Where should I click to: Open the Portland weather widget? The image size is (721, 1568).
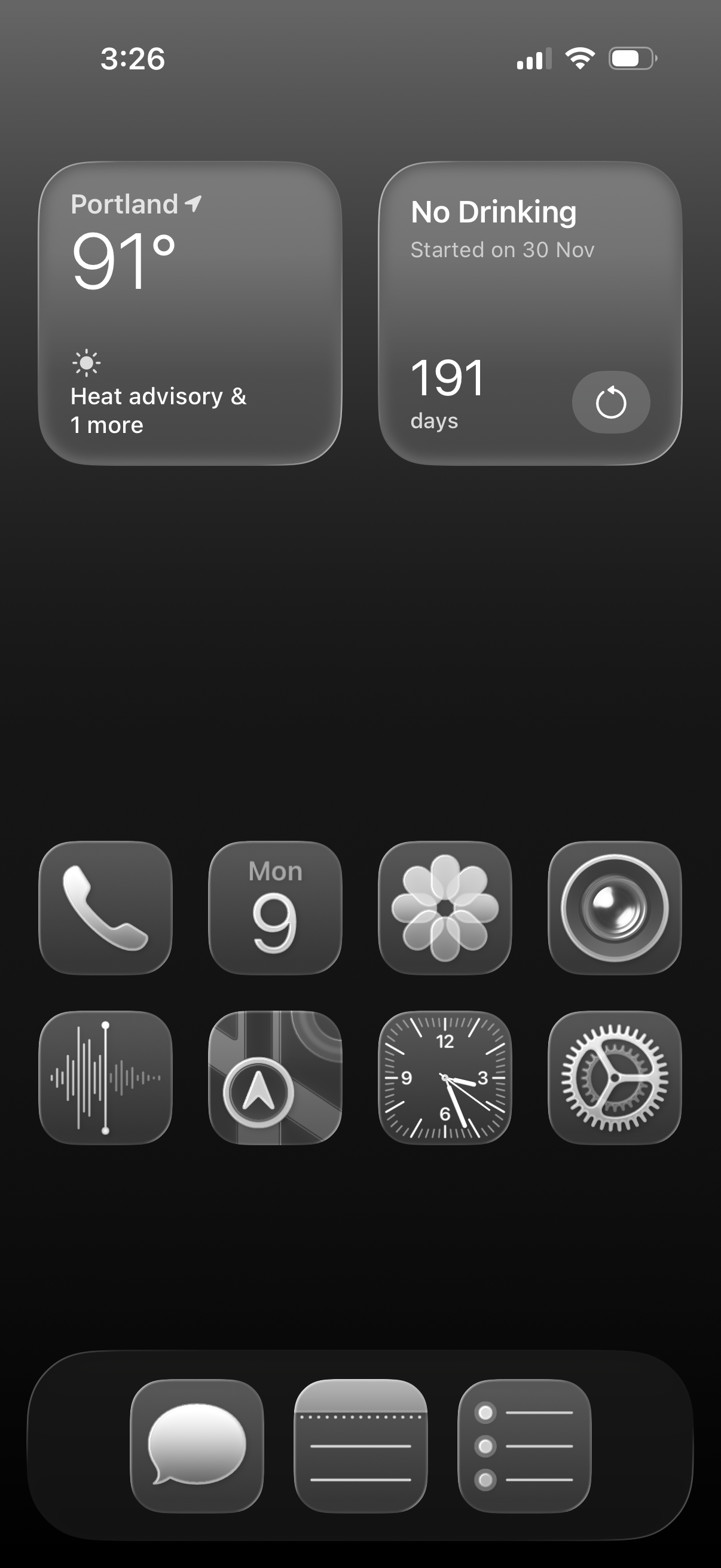(x=190, y=313)
